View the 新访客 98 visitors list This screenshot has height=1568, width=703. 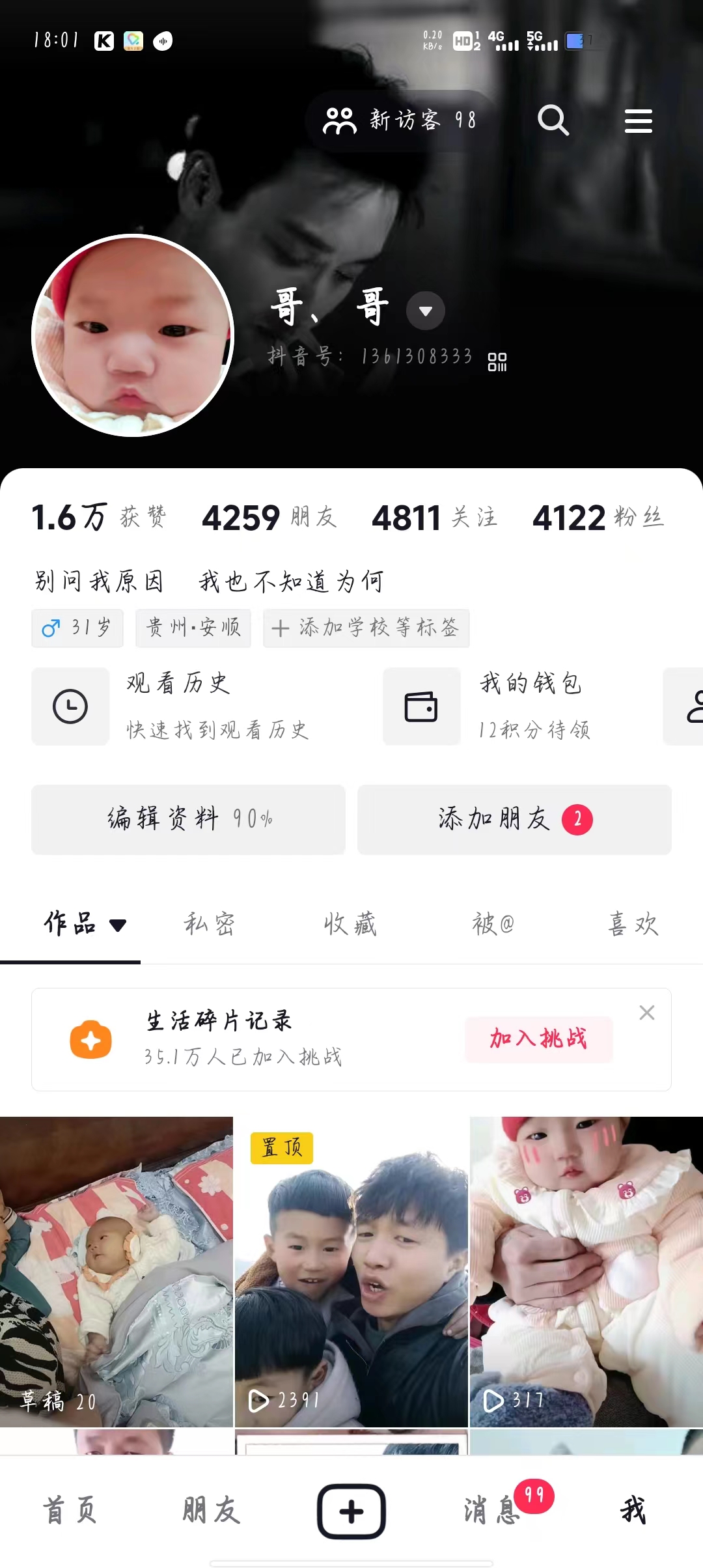[400, 120]
